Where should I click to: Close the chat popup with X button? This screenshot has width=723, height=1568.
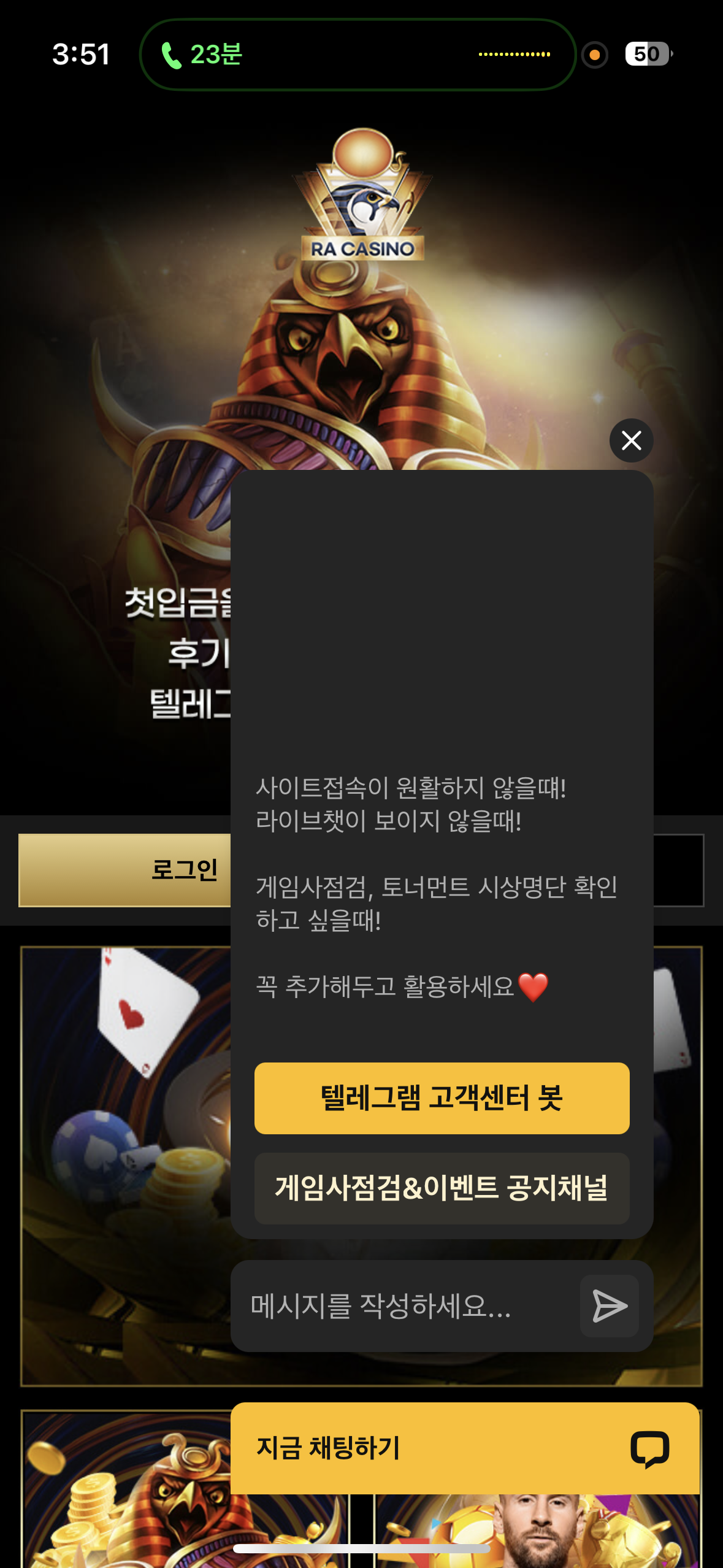coord(631,440)
